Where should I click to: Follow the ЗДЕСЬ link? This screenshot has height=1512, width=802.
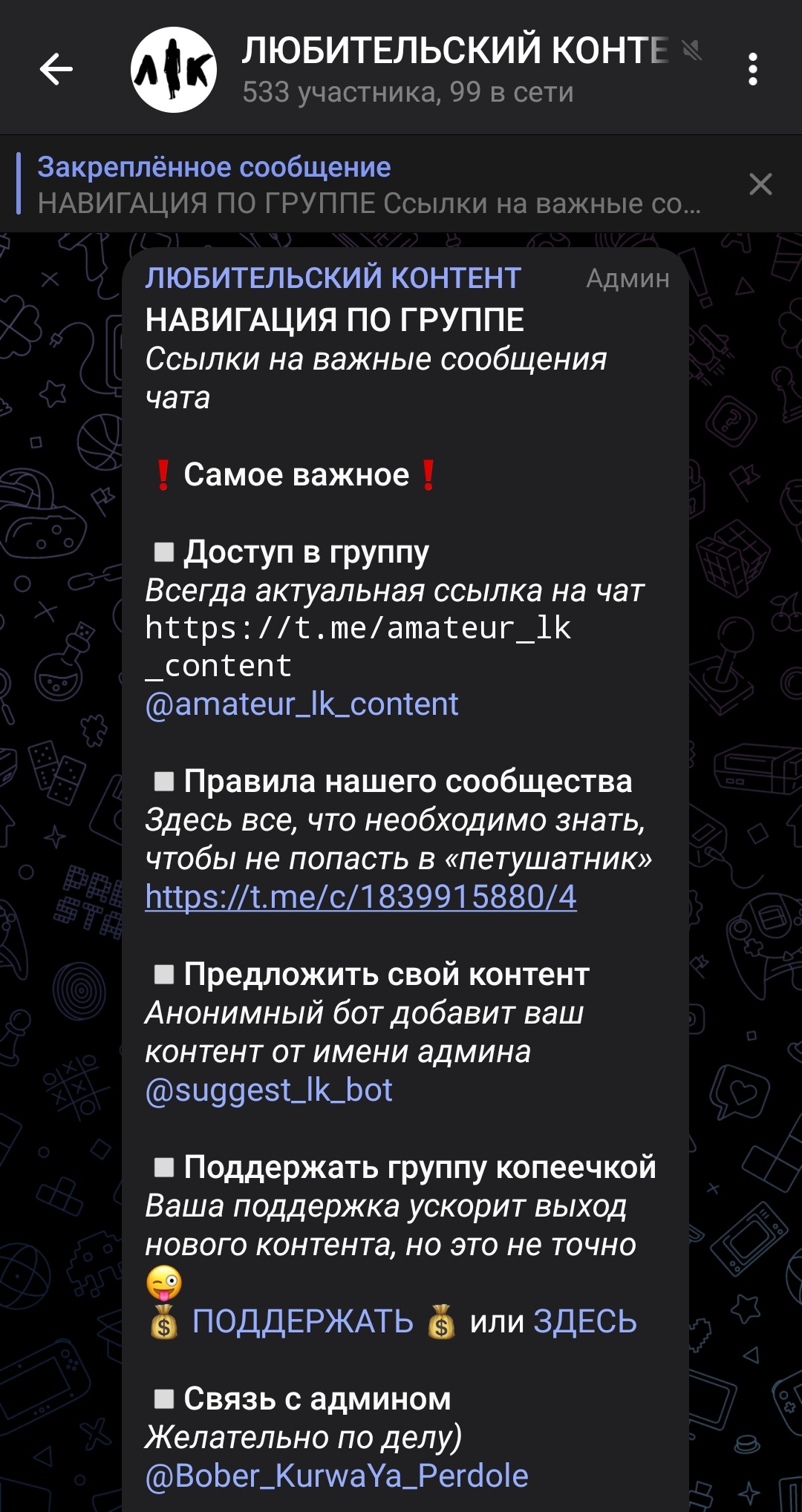585,1322
